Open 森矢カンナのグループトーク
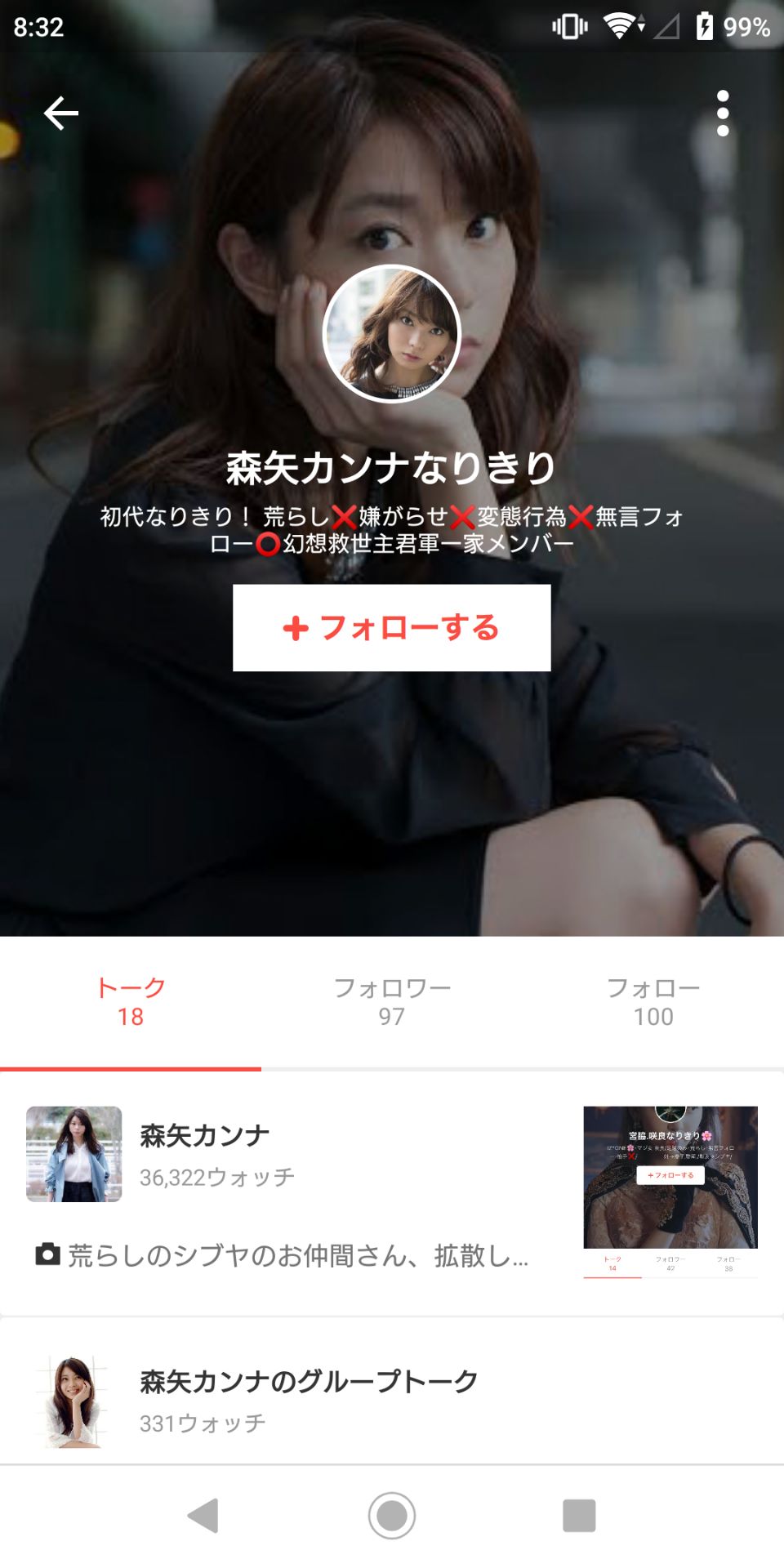This screenshot has height=1568, width=784. [309, 1398]
